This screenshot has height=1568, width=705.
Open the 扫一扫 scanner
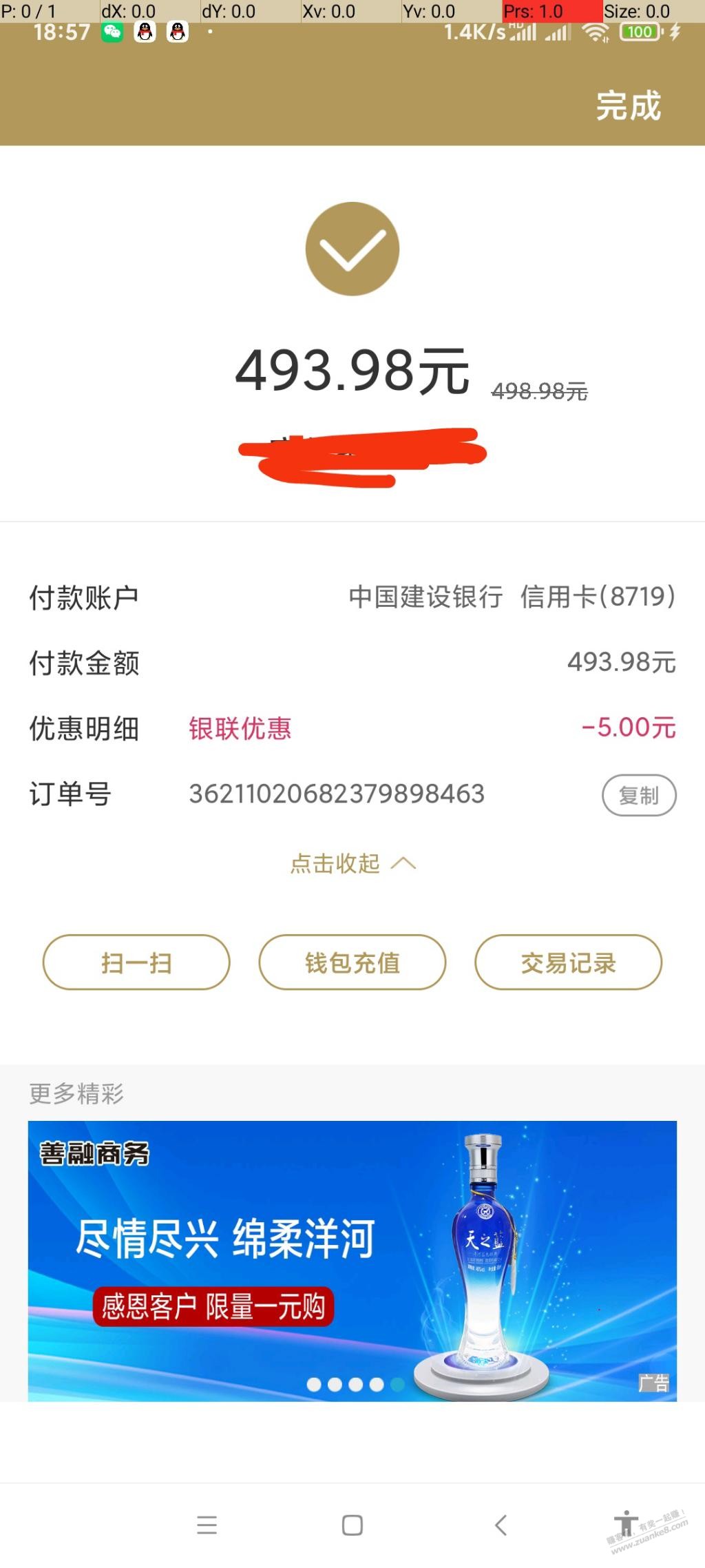(x=136, y=962)
